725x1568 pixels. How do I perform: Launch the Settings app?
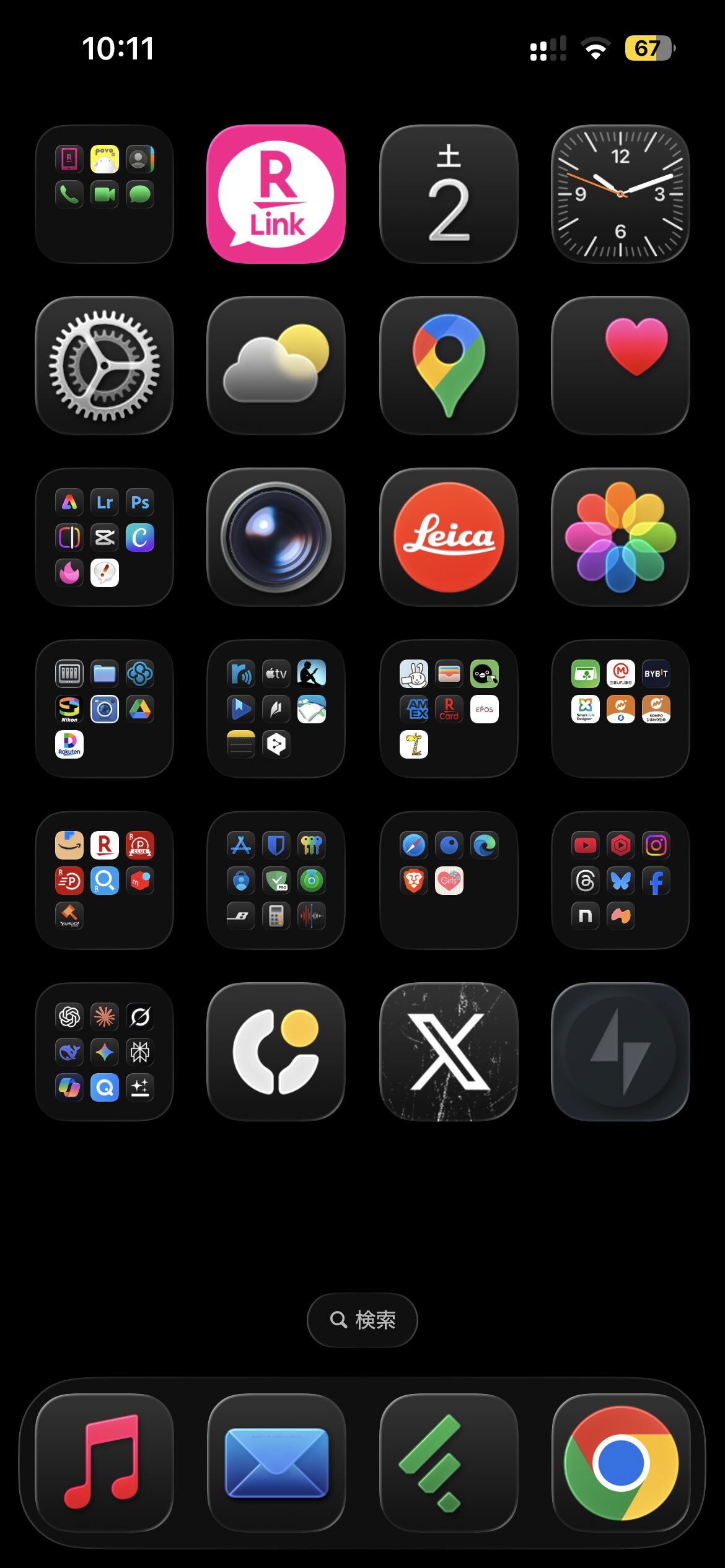coord(104,365)
